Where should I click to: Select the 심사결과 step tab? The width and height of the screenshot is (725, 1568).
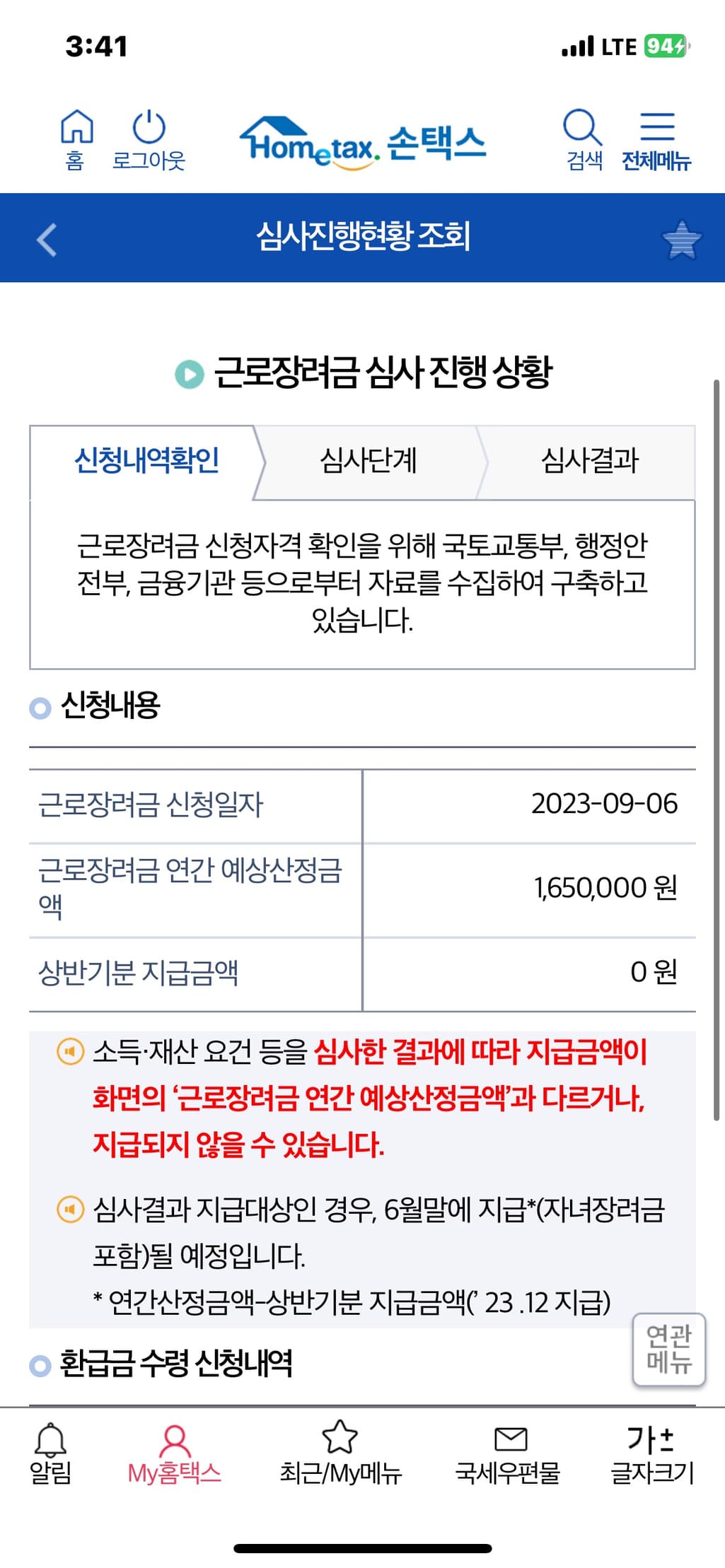click(589, 461)
